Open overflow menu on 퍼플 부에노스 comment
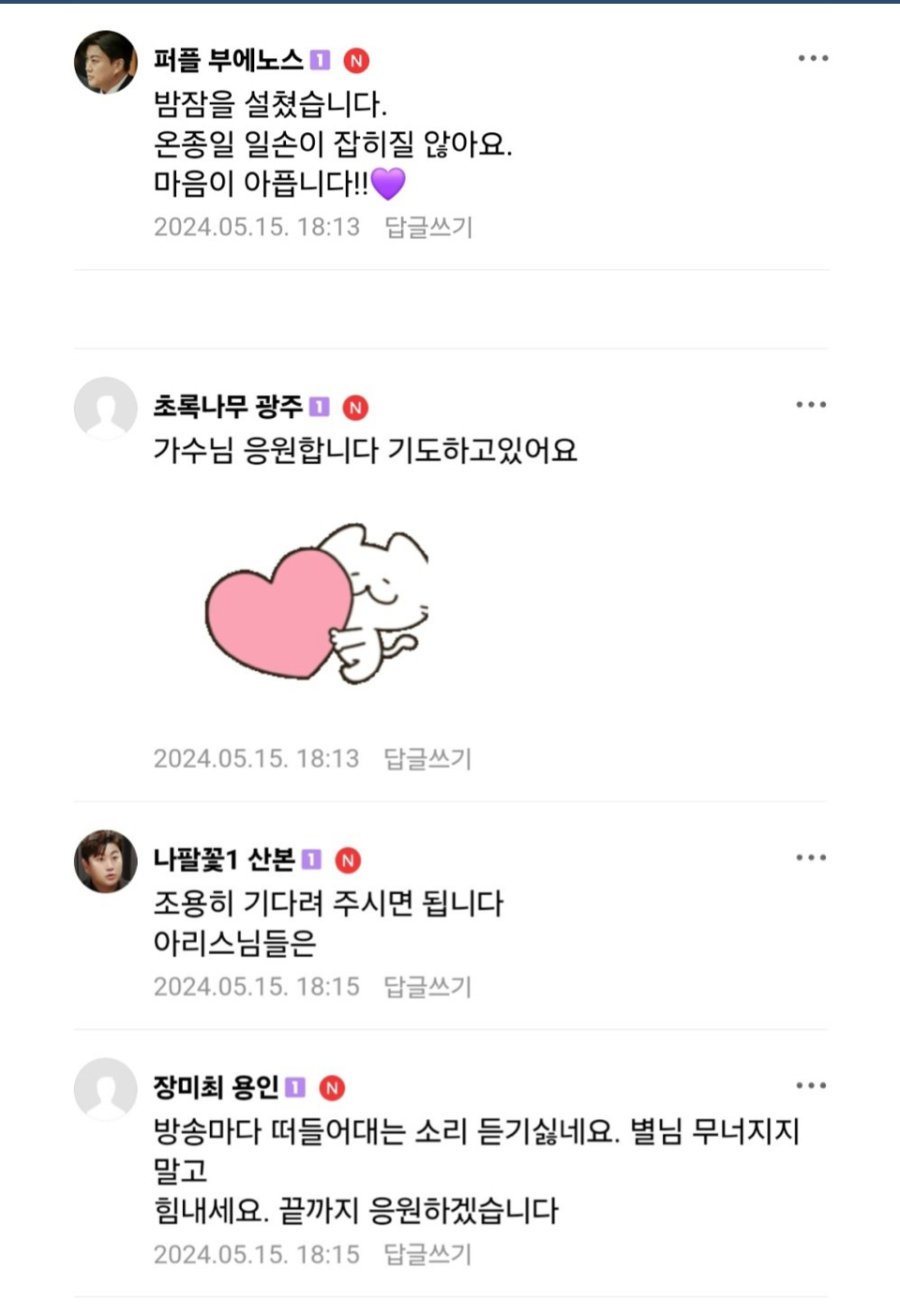Viewport: 900px width, 1313px height. click(812, 58)
